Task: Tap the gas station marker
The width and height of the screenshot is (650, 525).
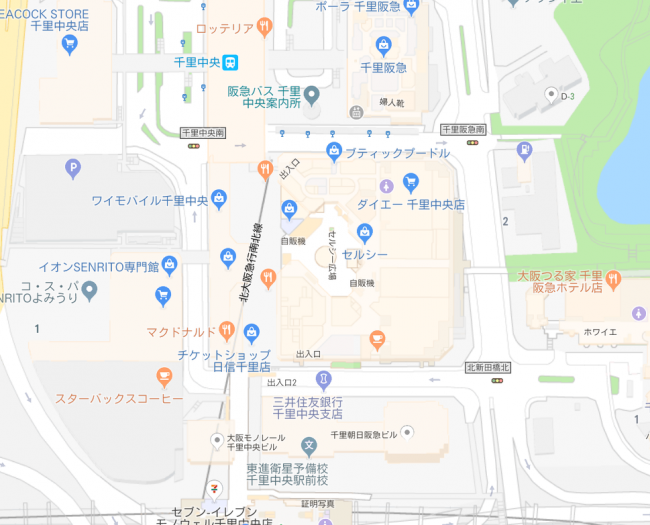Action: click(524, 151)
